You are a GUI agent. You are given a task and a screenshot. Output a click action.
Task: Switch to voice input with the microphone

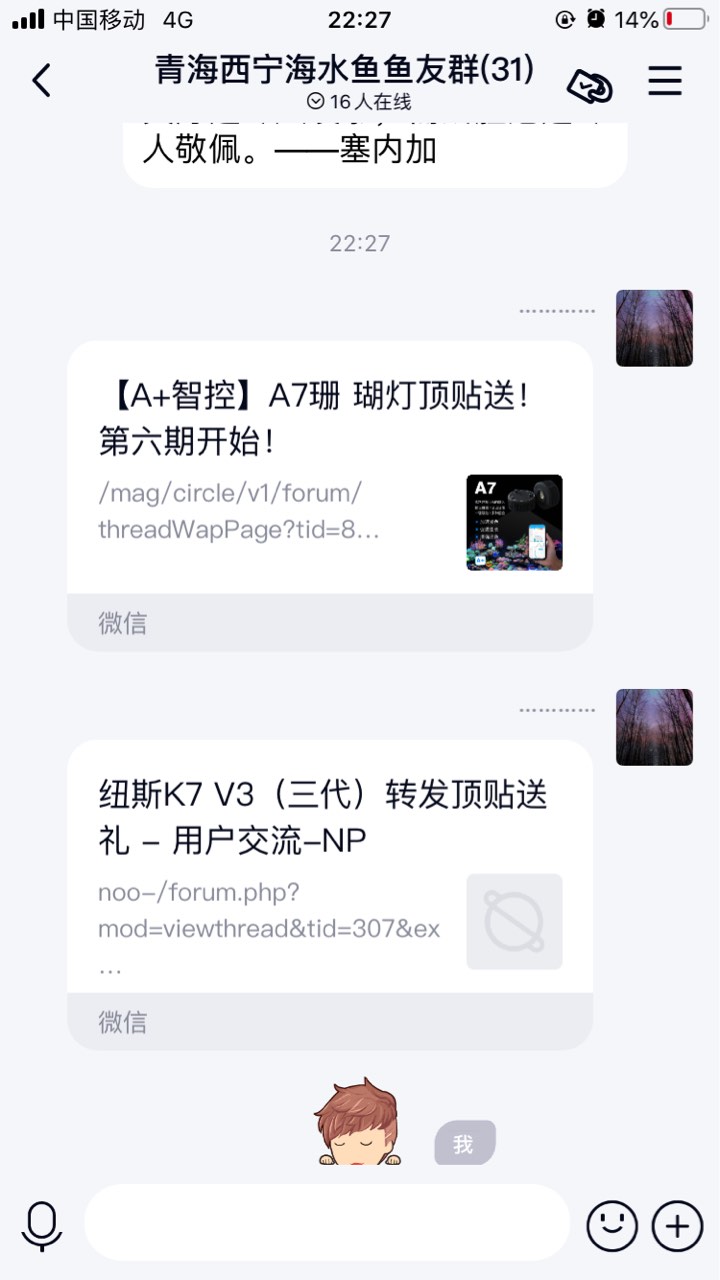42,1225
